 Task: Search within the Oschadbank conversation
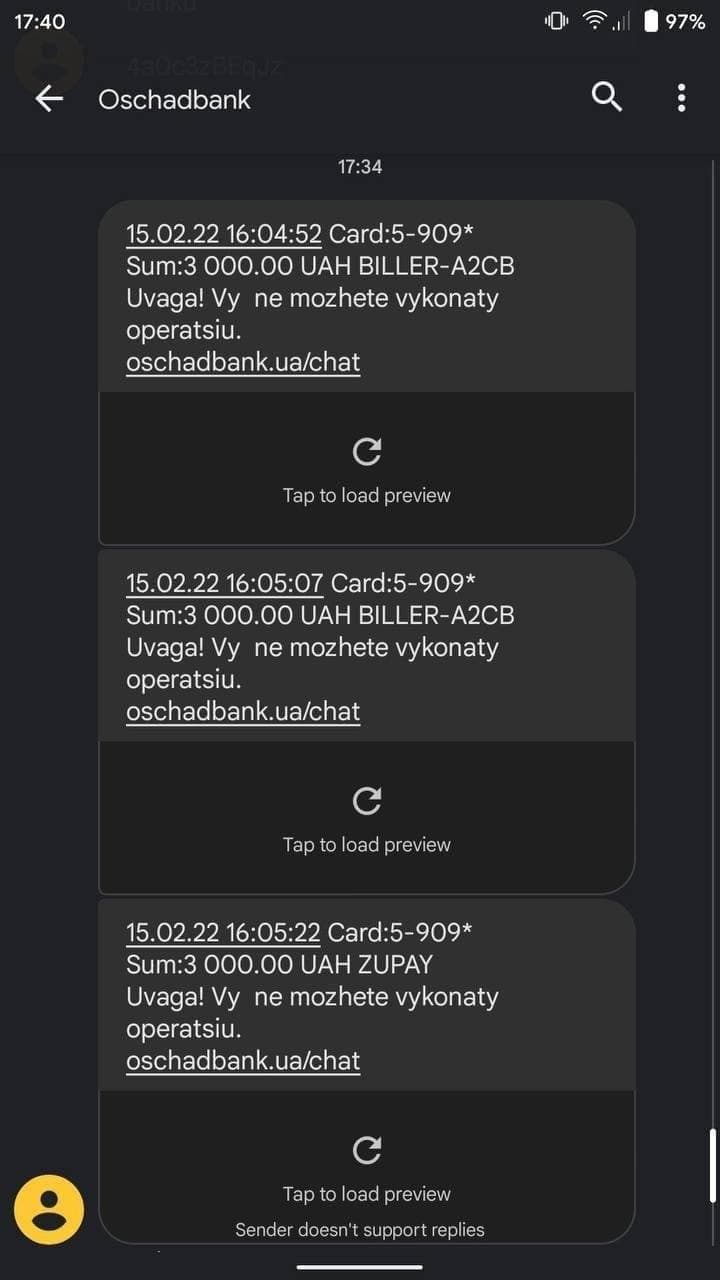607,97
